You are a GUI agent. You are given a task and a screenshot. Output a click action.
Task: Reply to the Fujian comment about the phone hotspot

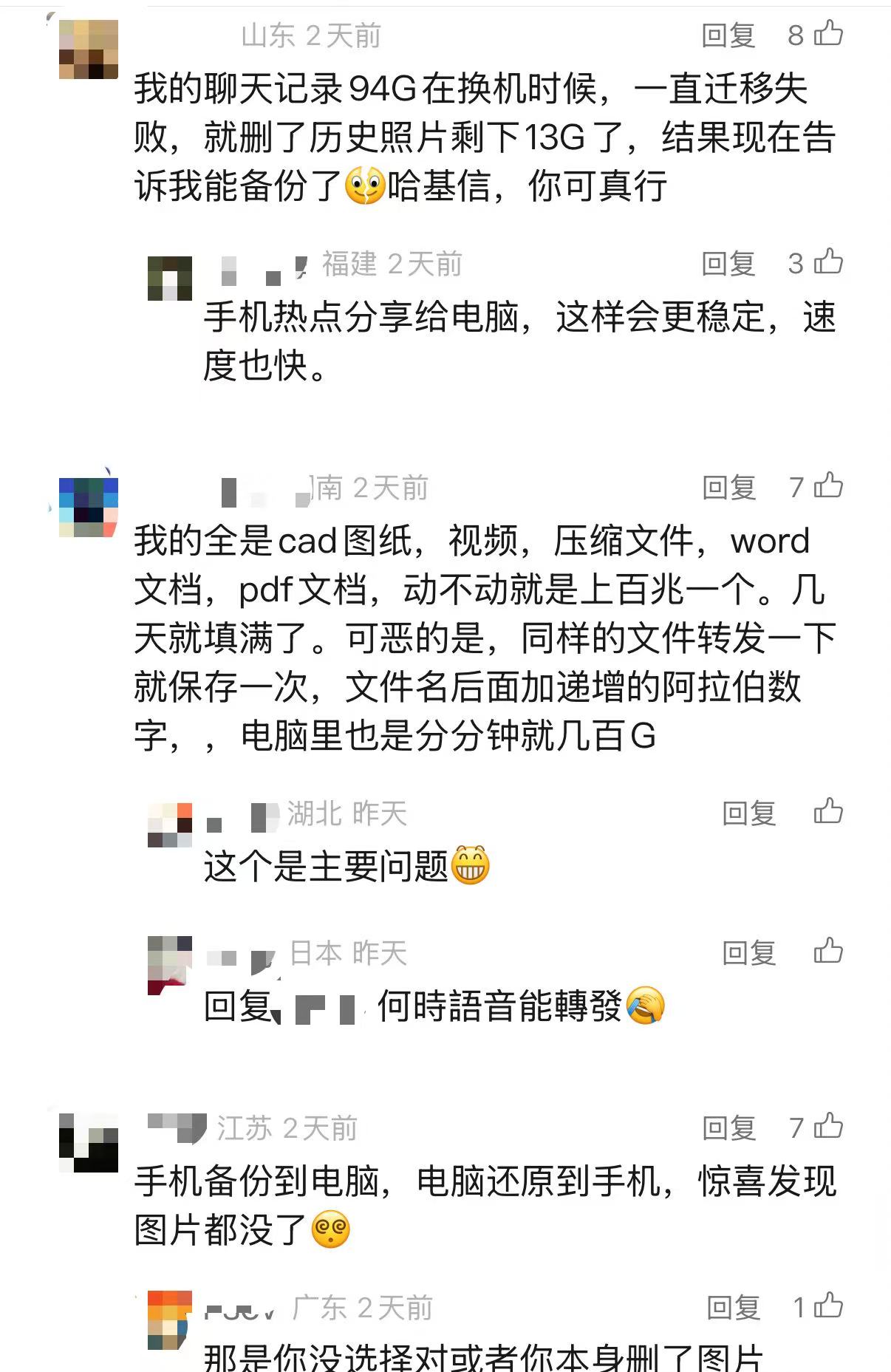point(728,264)
